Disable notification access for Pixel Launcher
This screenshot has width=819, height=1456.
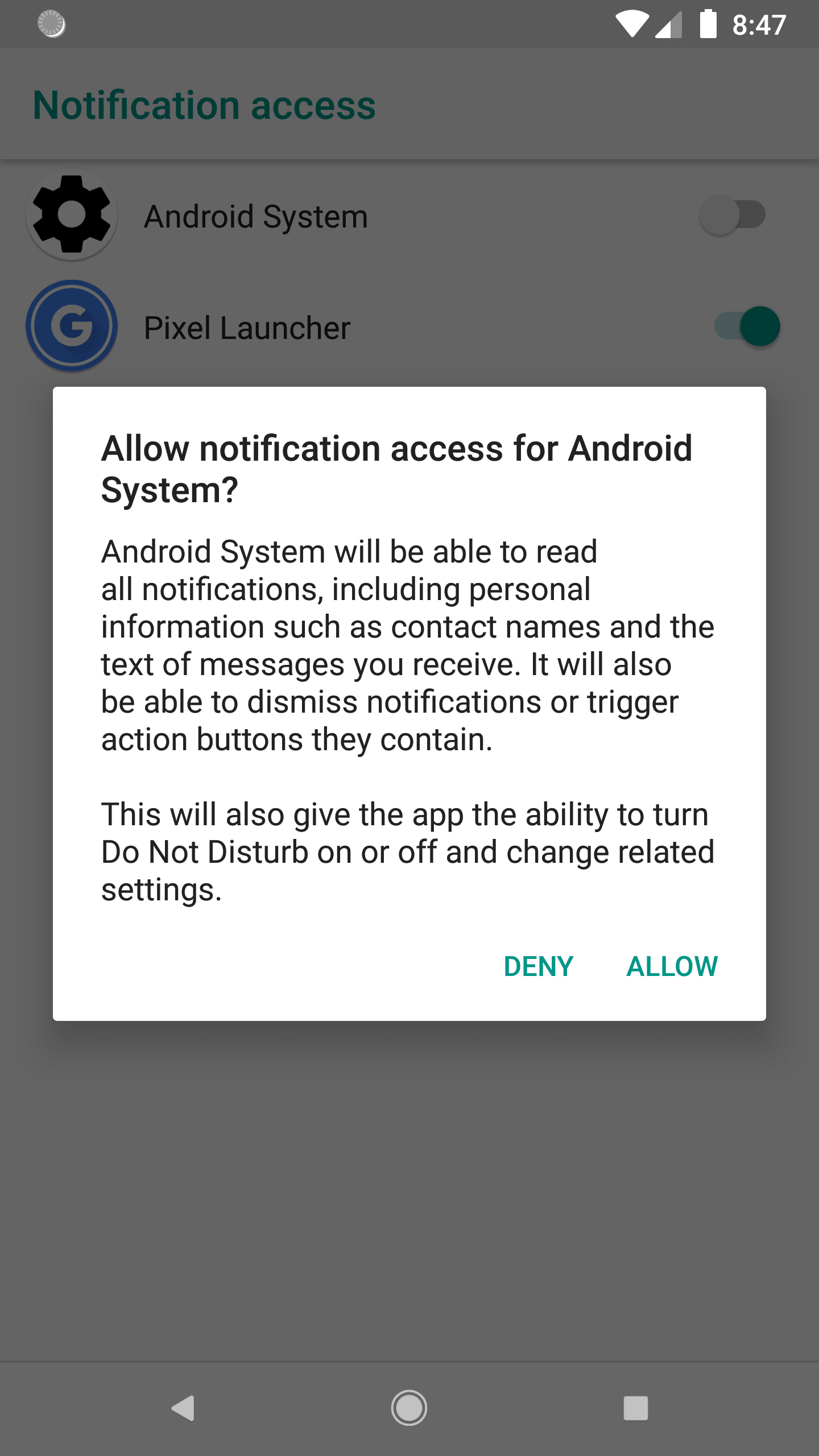(x=748, y=325)
